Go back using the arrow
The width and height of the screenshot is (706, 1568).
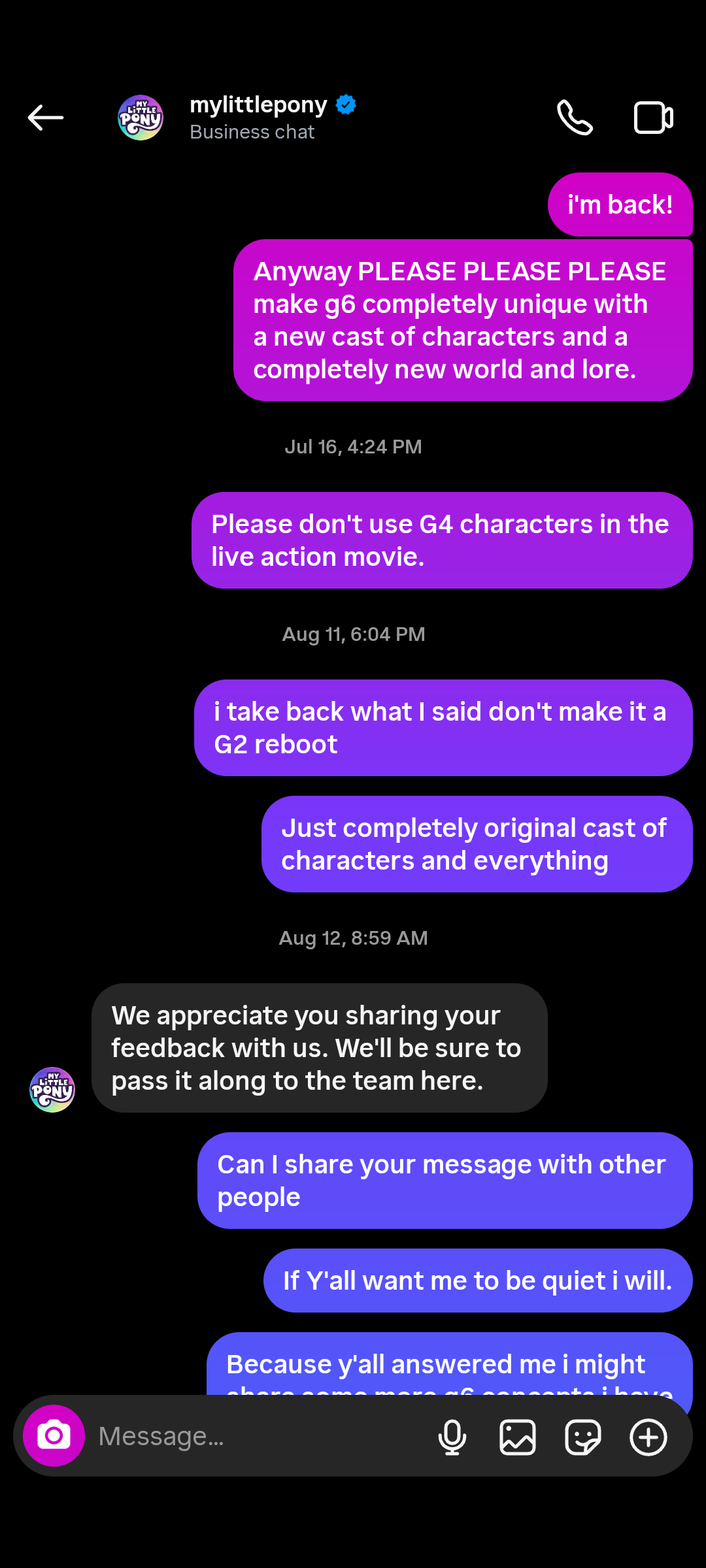[x=46, y=118]
